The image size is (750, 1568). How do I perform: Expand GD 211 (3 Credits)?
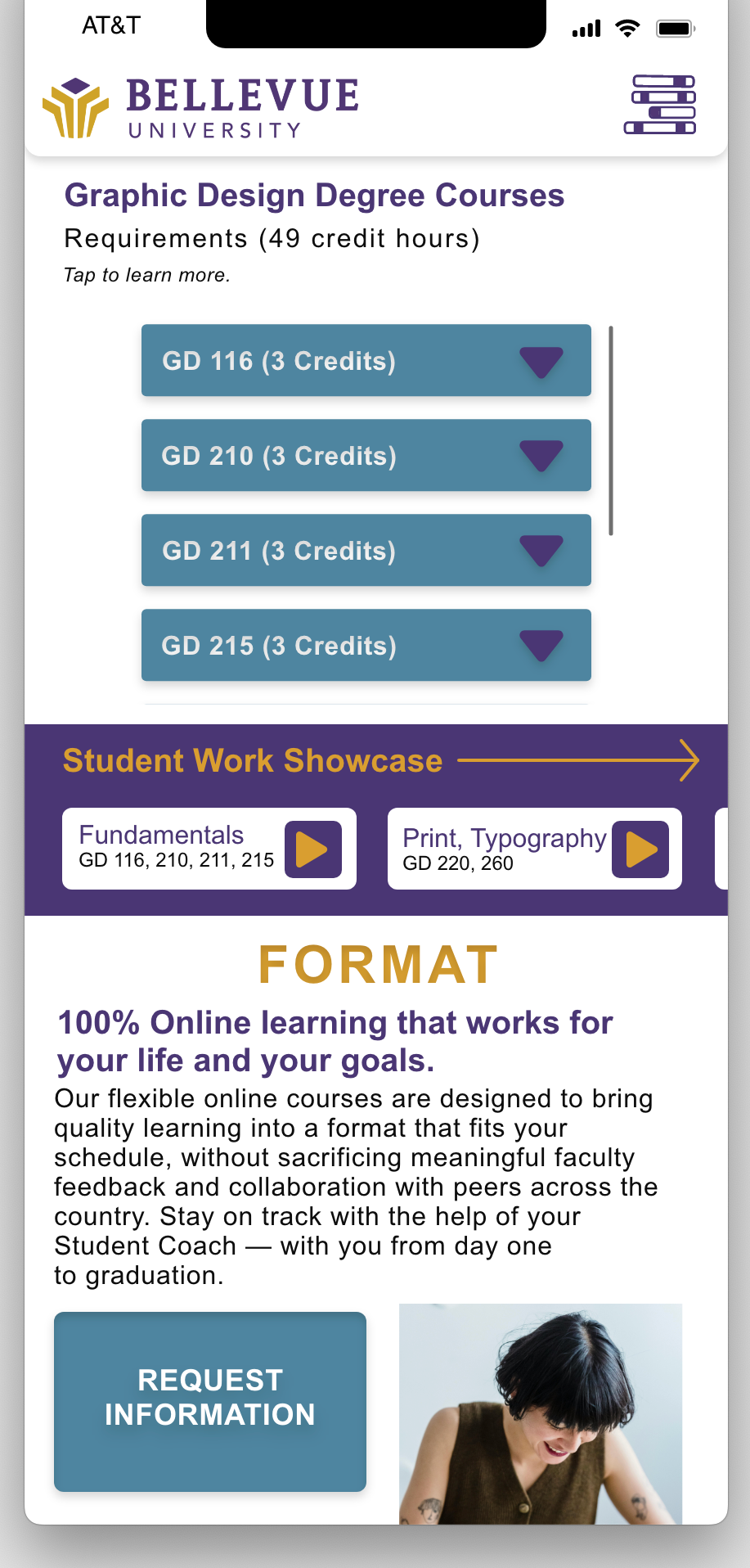[x=366, y=550]
